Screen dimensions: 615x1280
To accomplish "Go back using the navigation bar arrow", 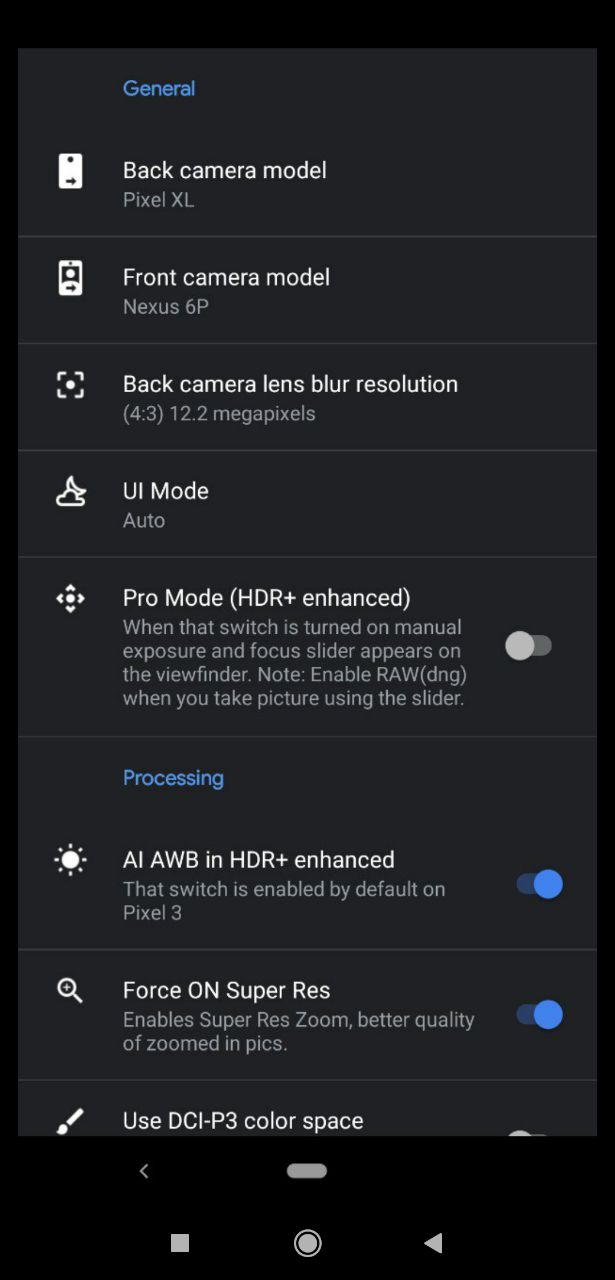I will [x=433, y=1243].
